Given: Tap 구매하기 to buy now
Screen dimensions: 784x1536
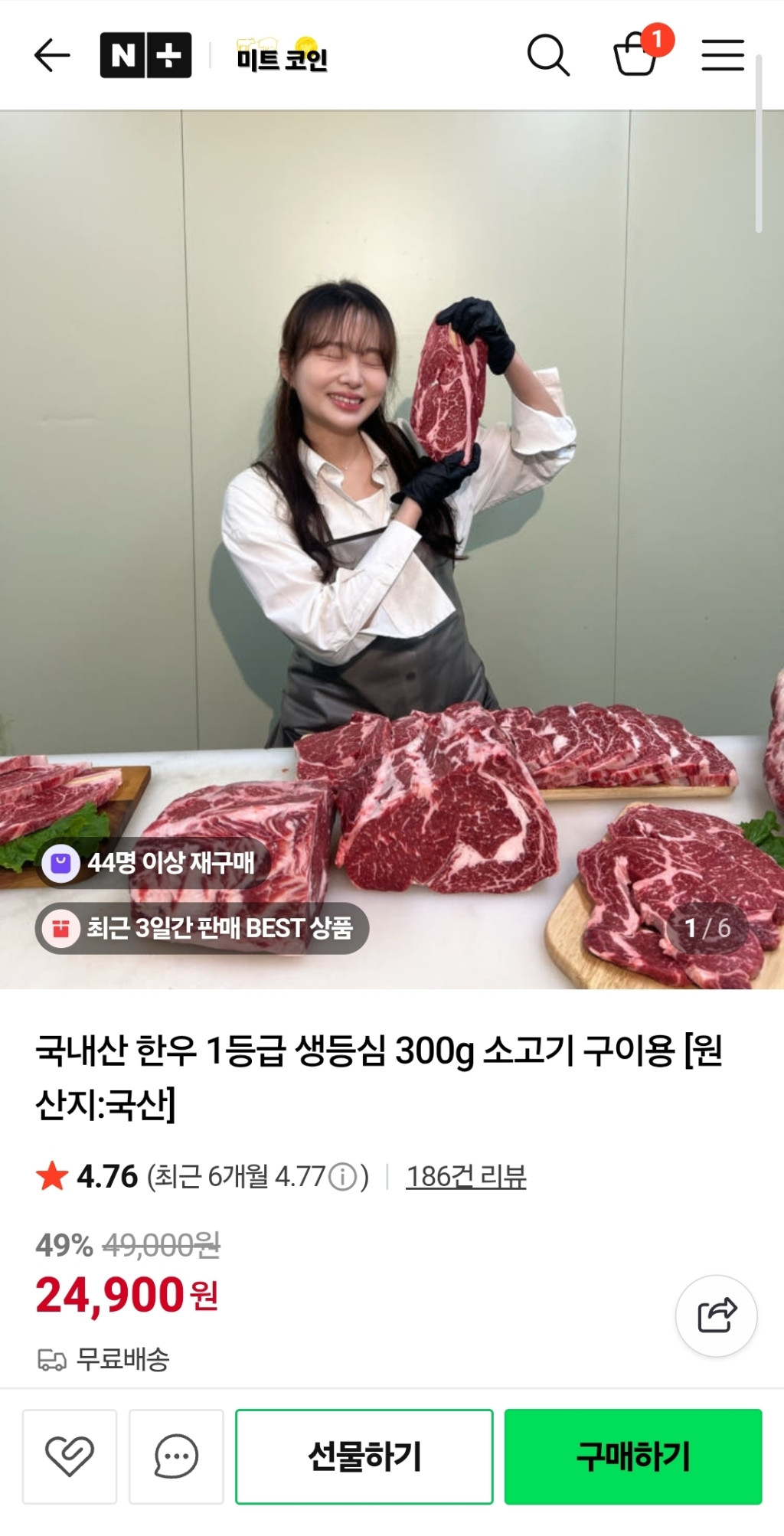Looking at the screenshot, I should [x=633, y=1456].
